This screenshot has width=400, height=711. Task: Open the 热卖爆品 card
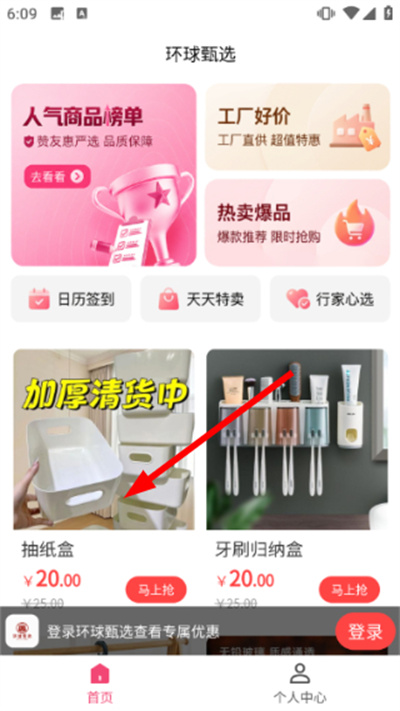[x=298, y=223]
